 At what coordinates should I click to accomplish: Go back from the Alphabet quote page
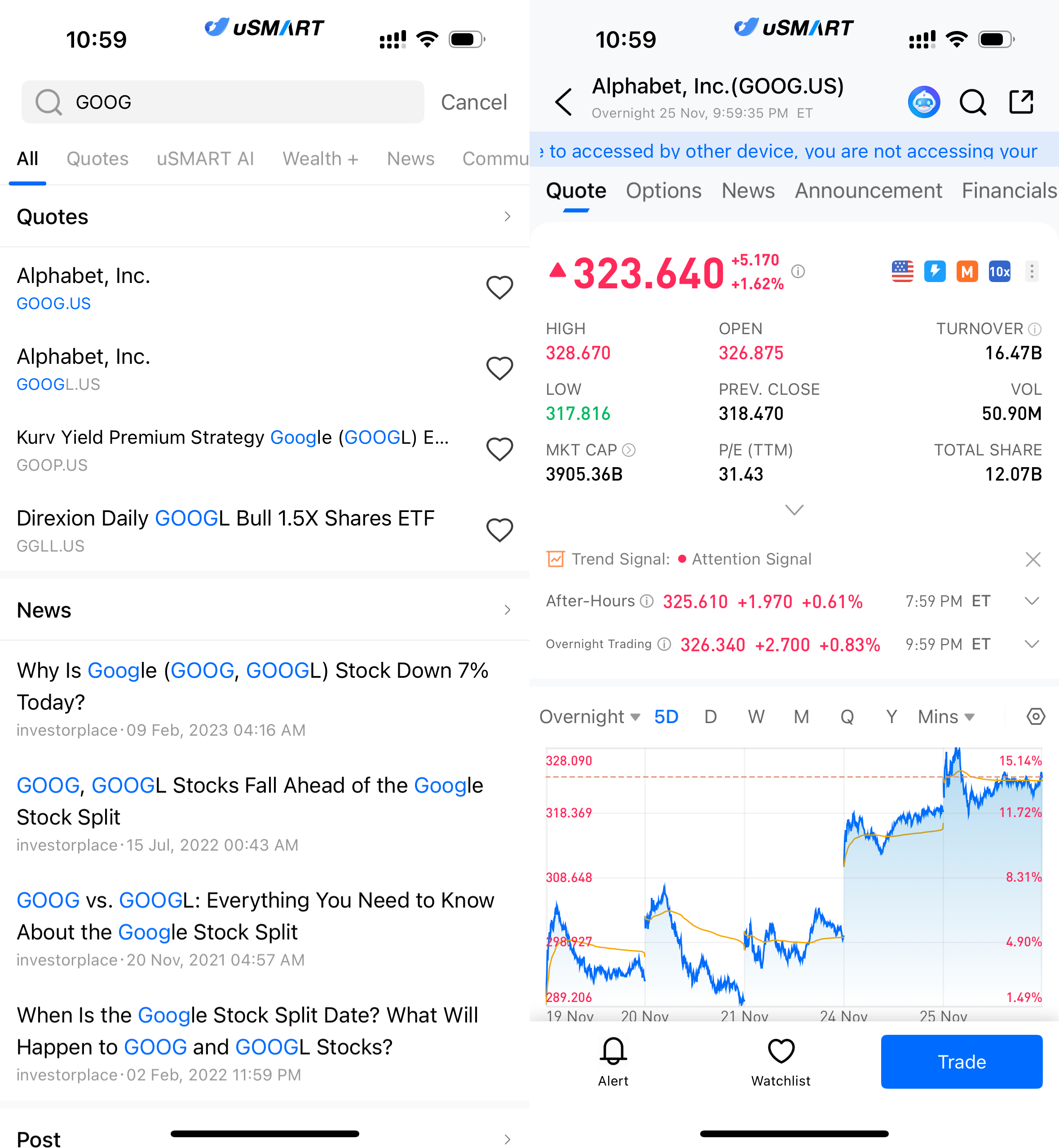[563, 102]
